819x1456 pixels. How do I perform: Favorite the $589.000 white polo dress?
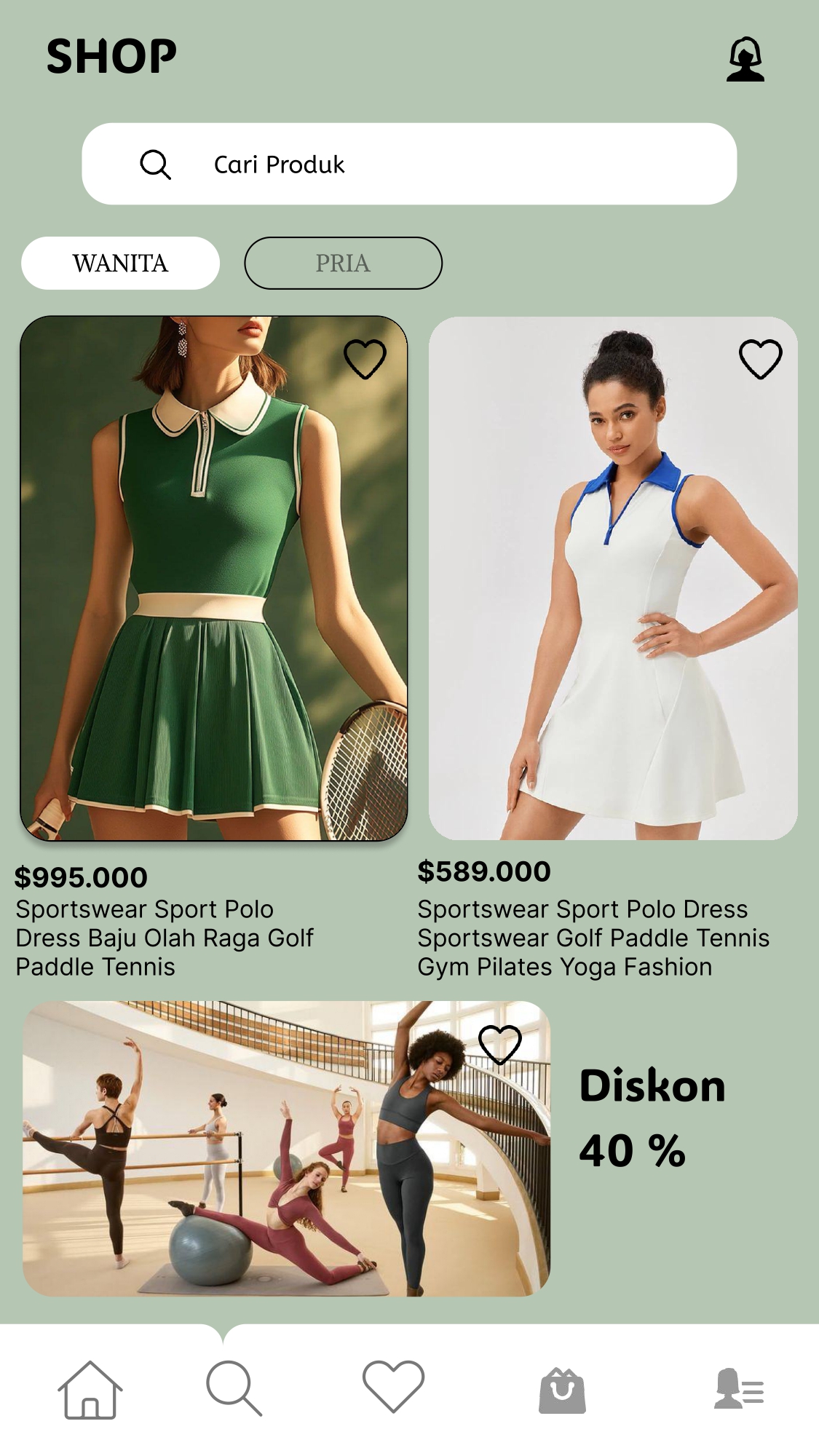click(x=760, y=359)
